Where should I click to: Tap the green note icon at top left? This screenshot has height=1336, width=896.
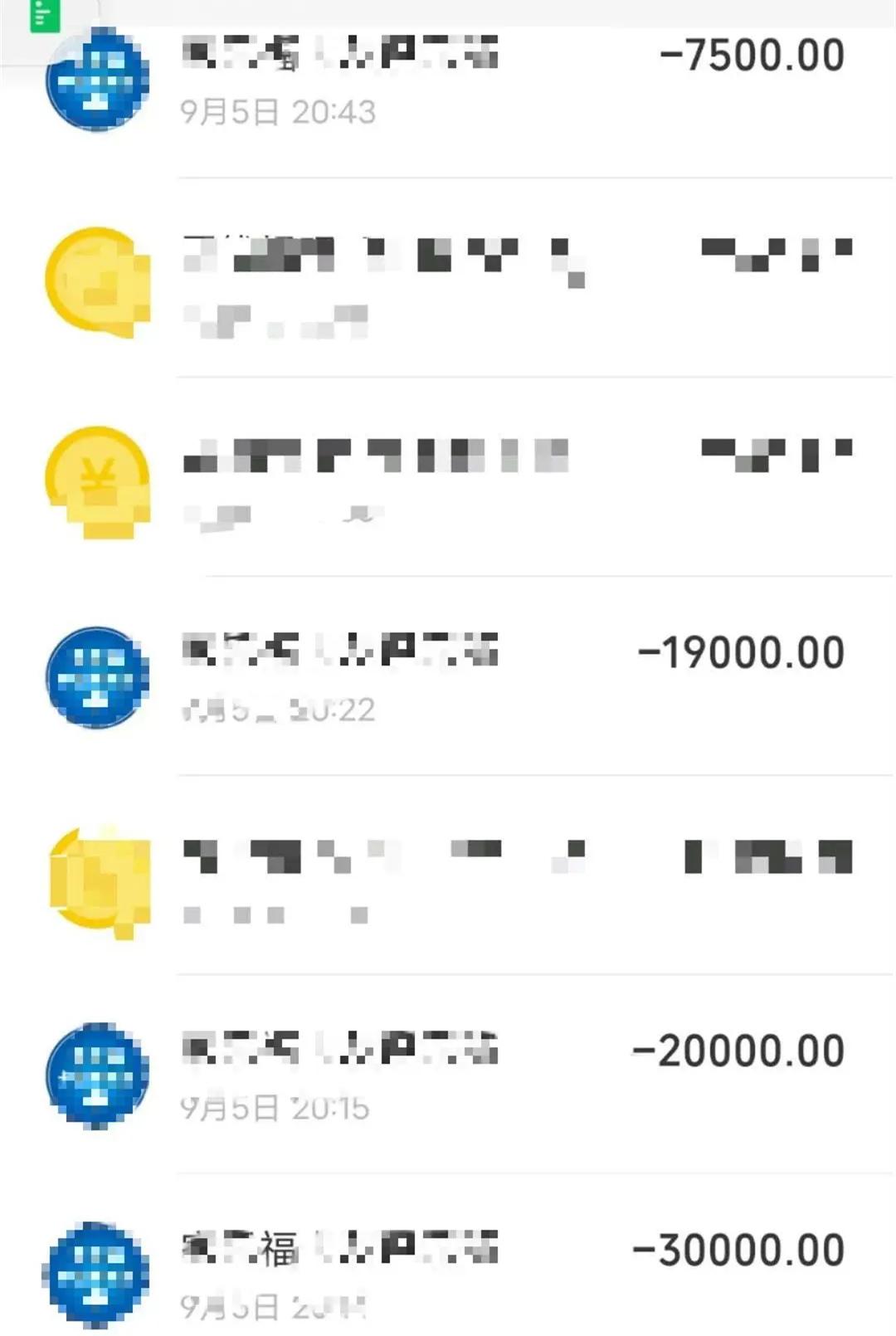[x=46, y=15]
